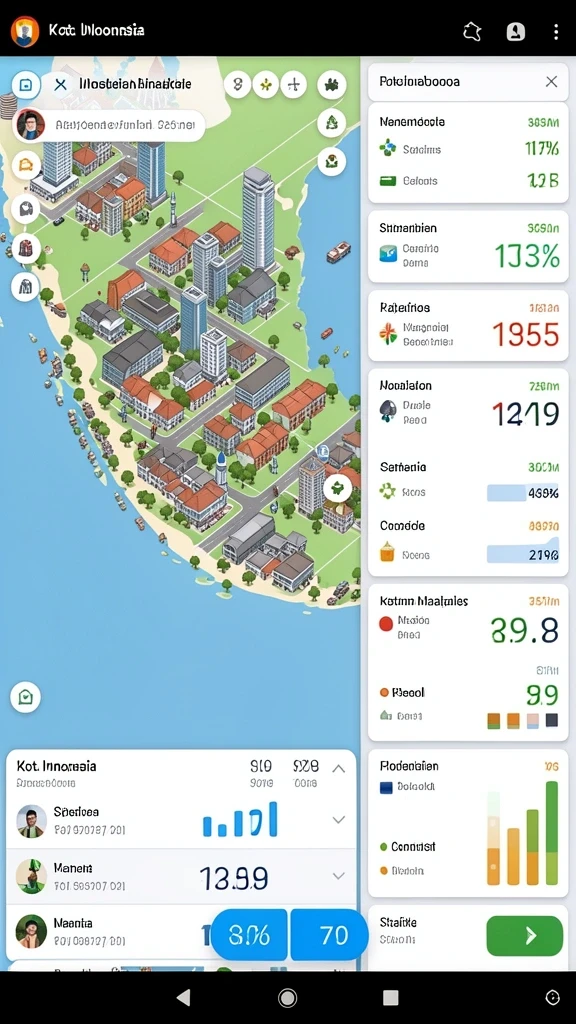Tap the recycling icon on the map's right edge
Image resolution: width=576 pixels, height=1024 pixels.
(x=332, y=122)
